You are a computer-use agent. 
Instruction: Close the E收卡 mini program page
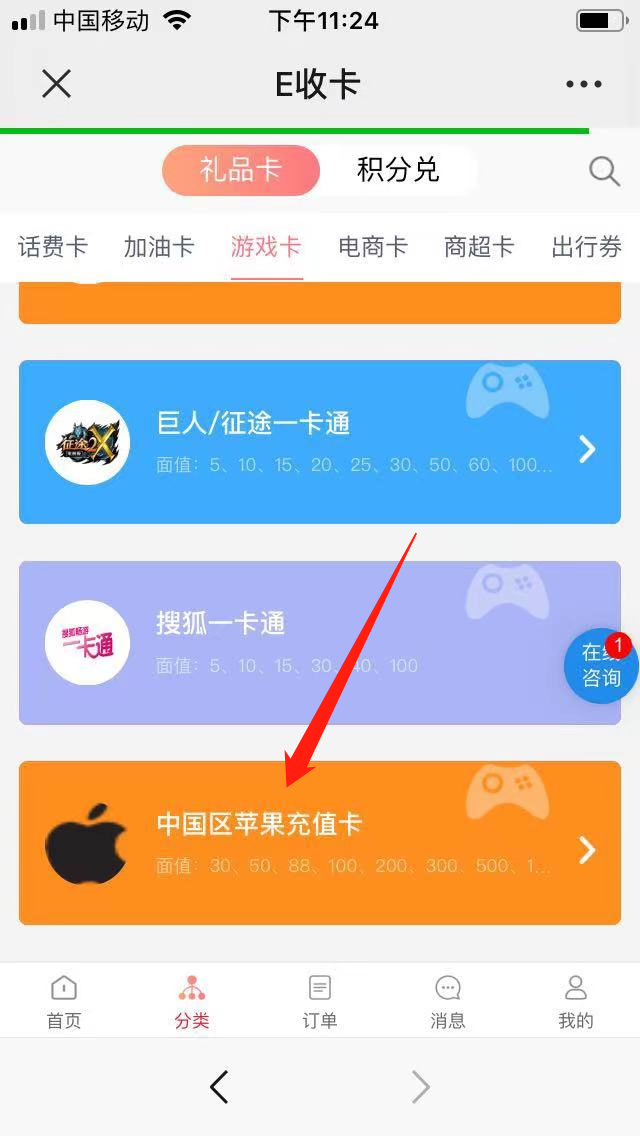tap(57, 84)
